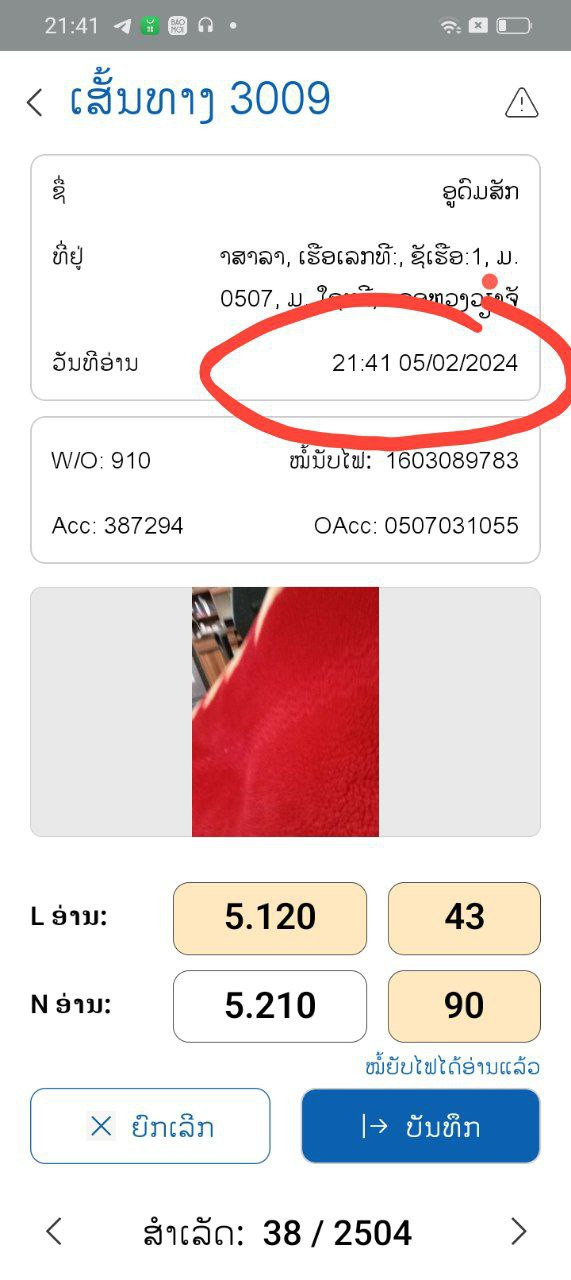Open the meter photo preview
Image resolution: width=571 pixels, height=1280 pixels.
click(285, 711)
